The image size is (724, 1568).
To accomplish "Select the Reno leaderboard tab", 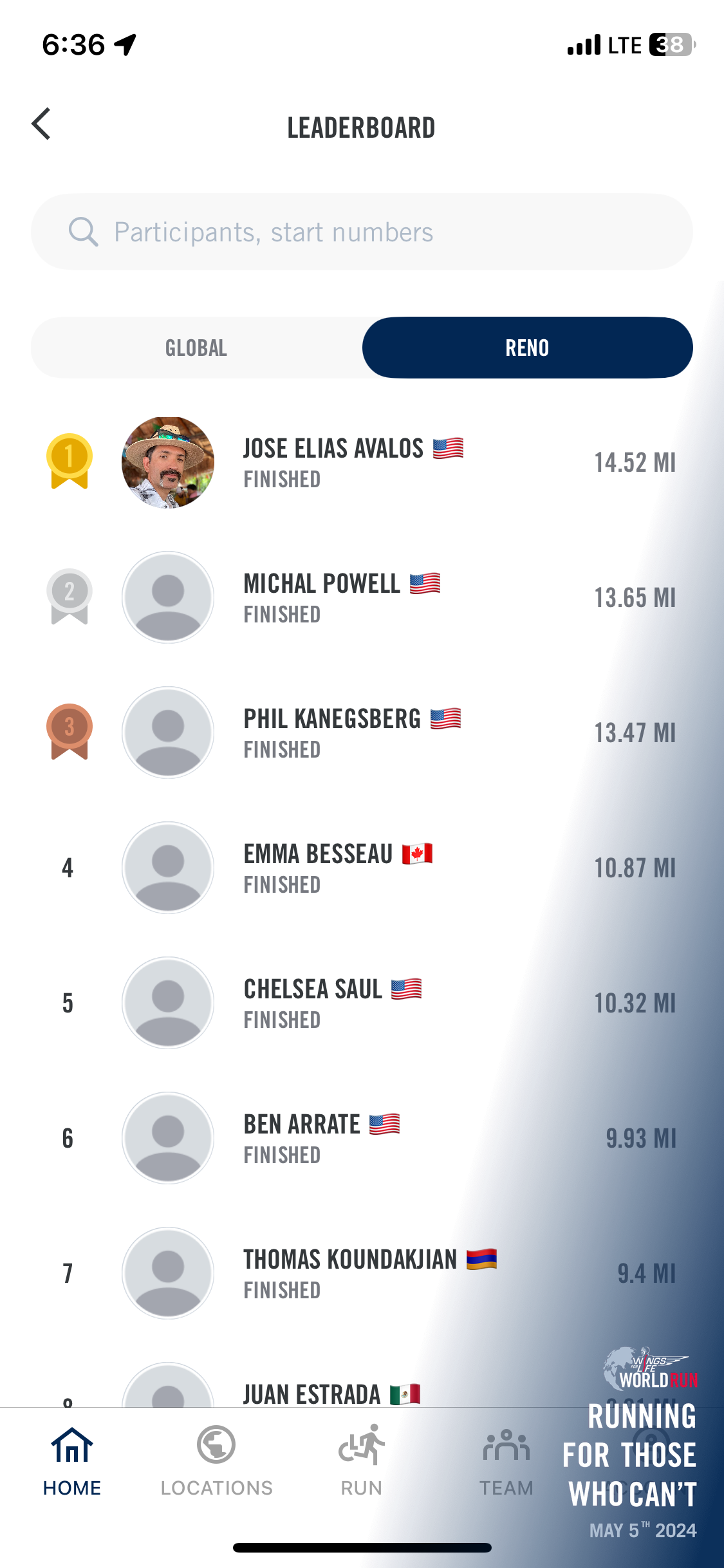I will (527, 348).
